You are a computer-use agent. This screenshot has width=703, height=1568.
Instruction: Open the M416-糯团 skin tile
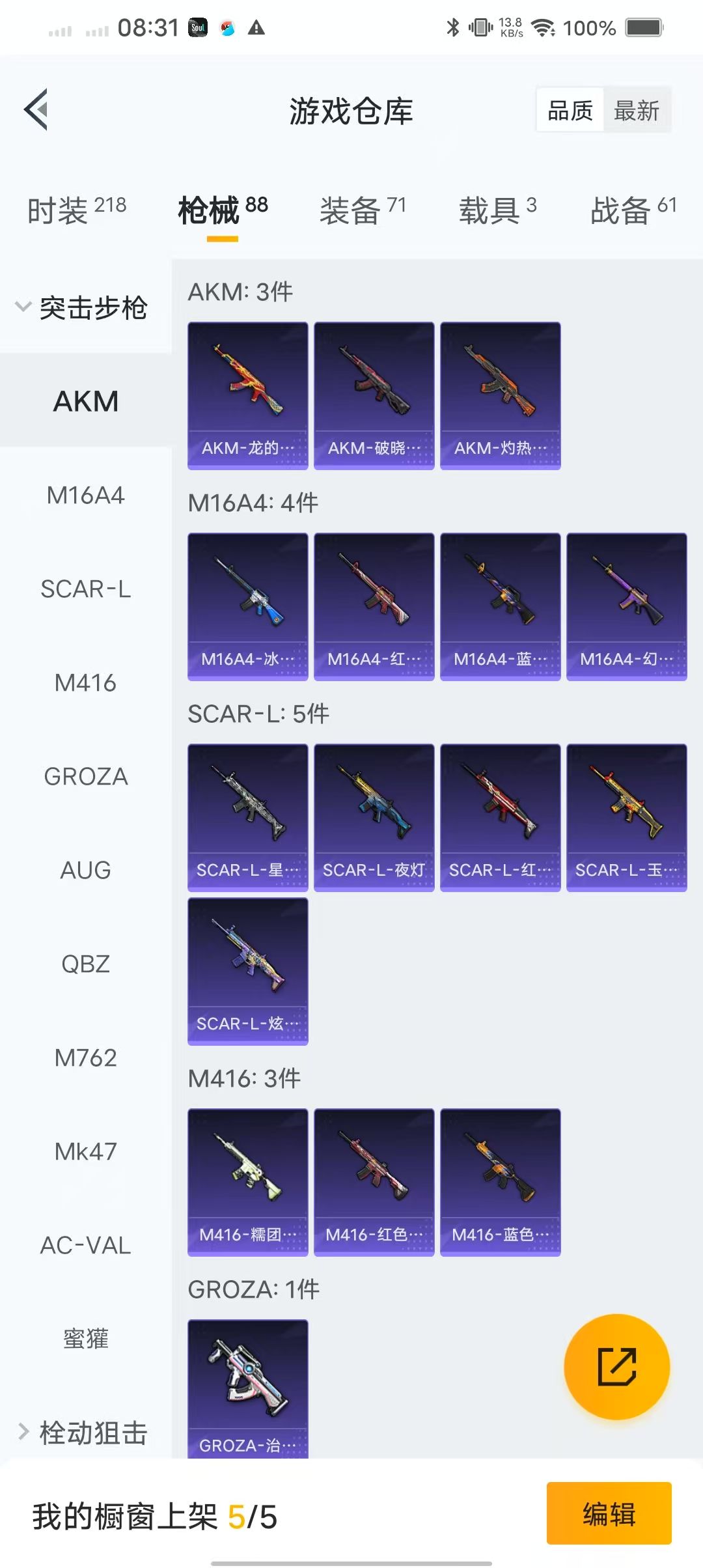click(247, 1182)
